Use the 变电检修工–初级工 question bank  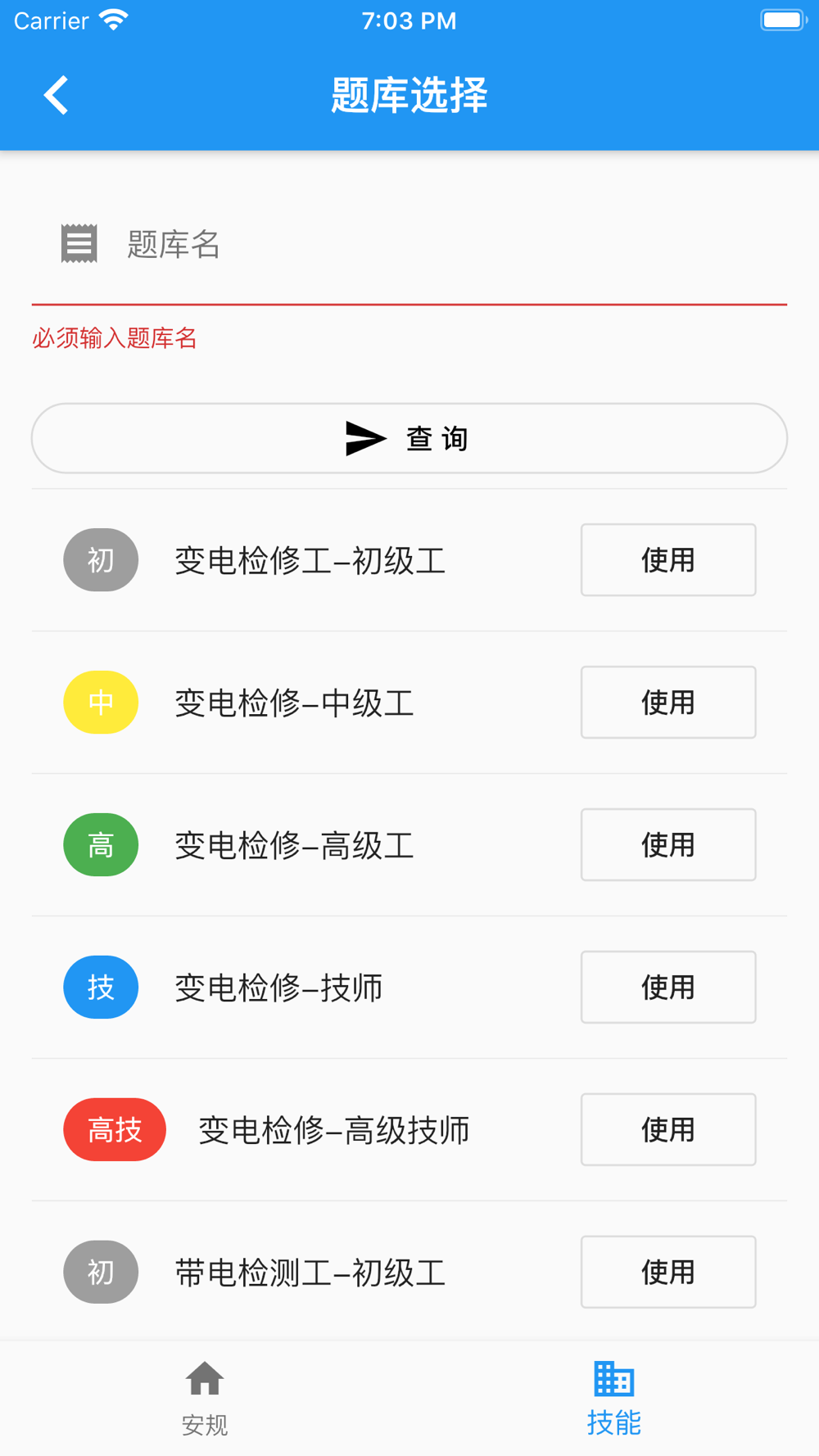pos(668,560)
